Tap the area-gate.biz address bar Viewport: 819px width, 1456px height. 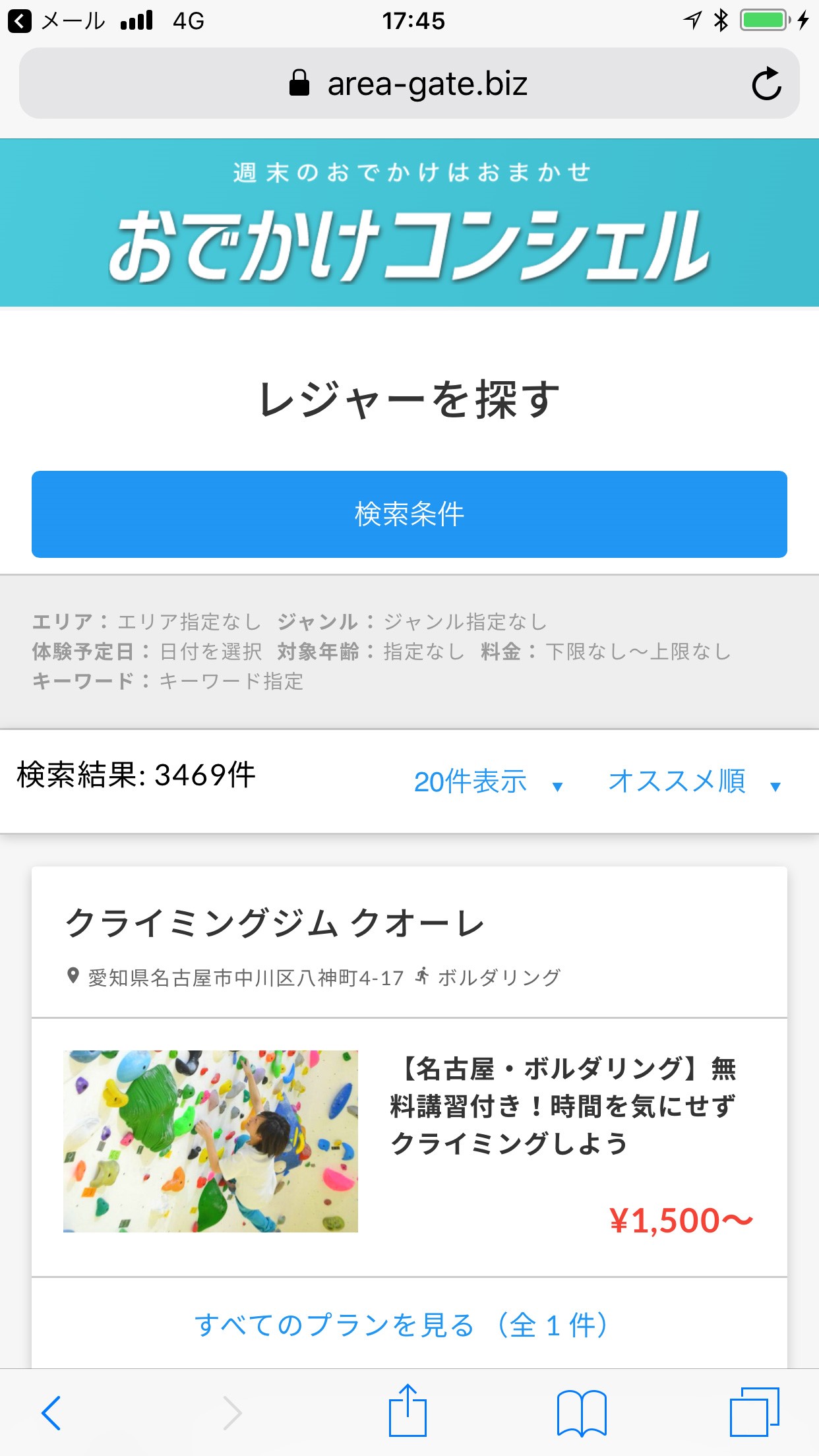coord(409,84)
